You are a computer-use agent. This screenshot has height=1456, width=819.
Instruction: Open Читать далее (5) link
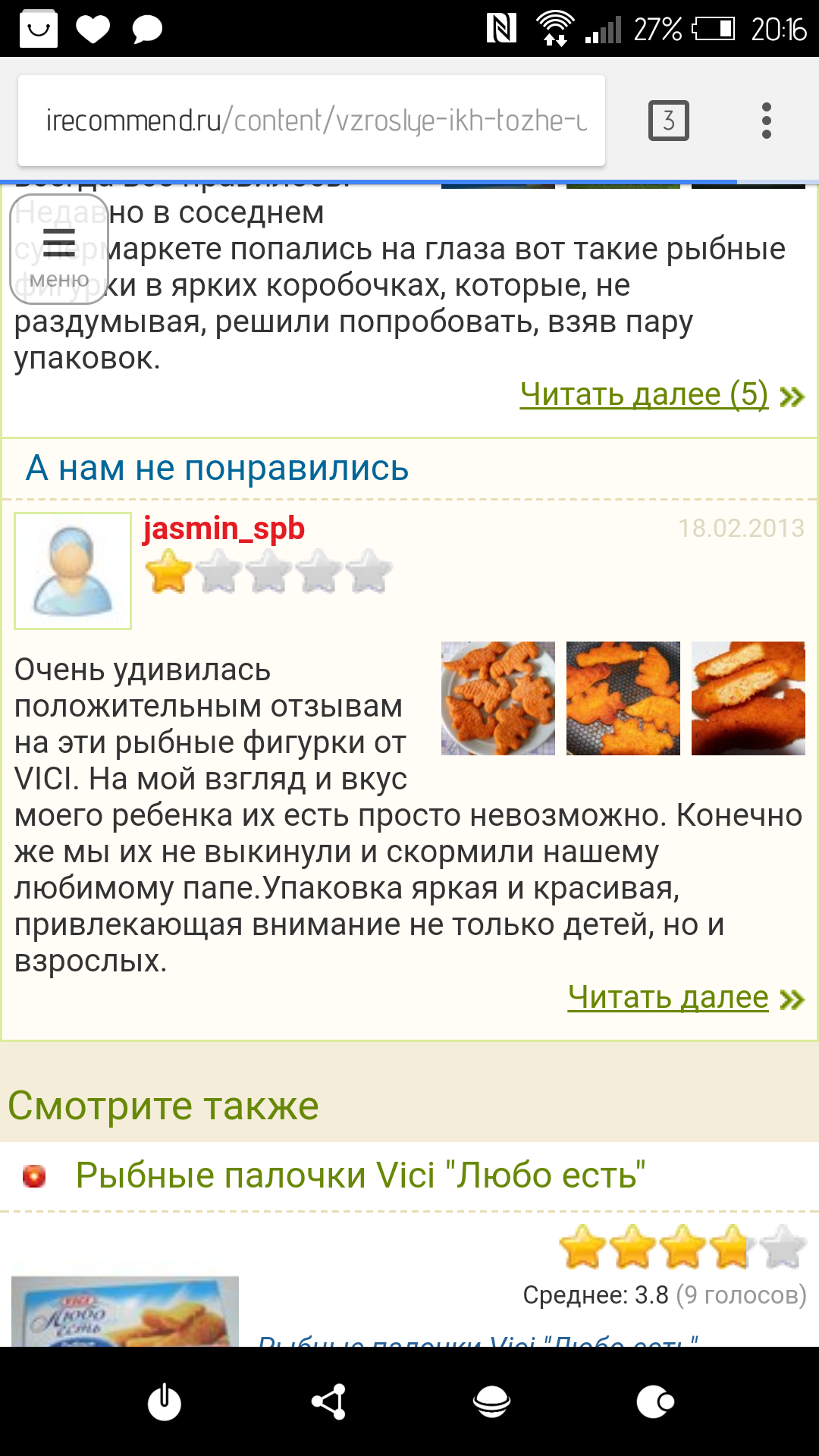pos(645,394)
